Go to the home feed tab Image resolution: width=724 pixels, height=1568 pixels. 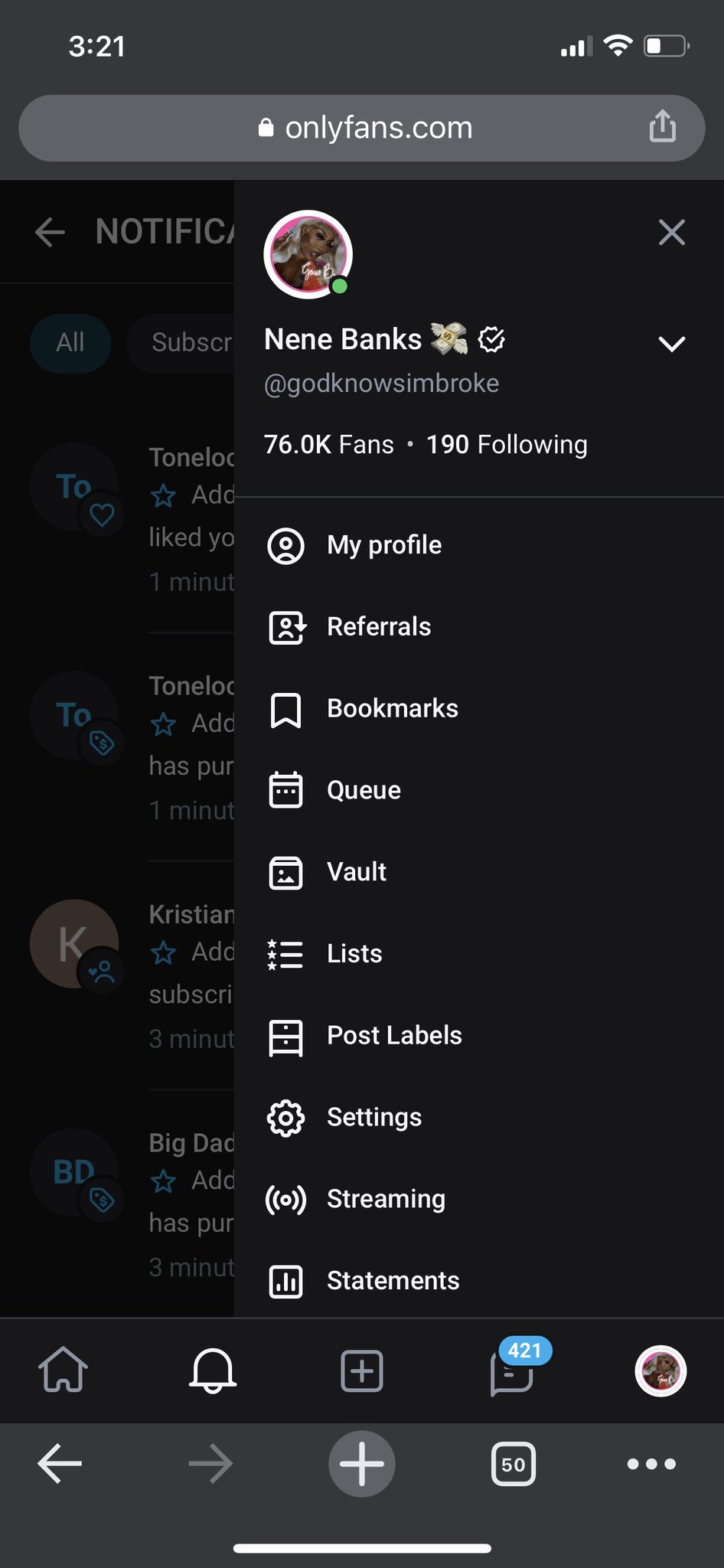pos(64,1370)
